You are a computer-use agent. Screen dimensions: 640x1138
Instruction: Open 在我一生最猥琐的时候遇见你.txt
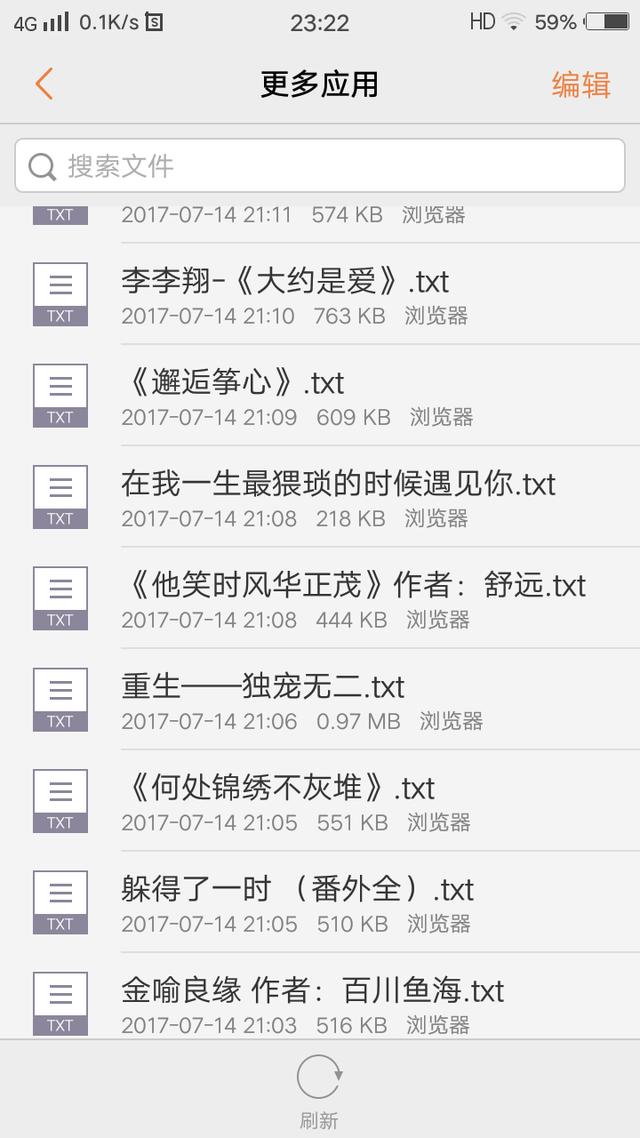point(320,496)
